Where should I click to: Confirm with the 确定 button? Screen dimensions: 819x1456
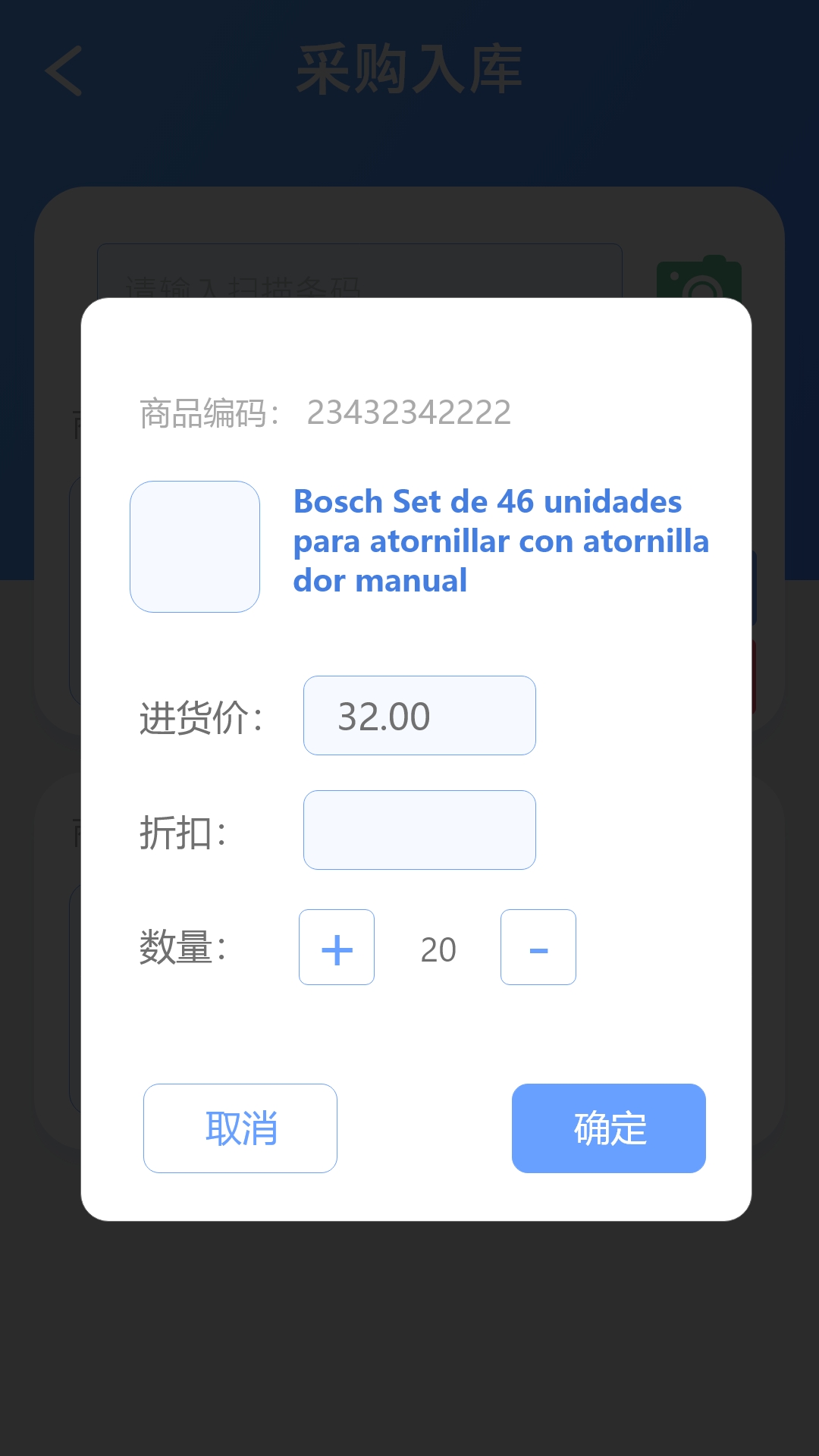click(x=609, y=1128)
